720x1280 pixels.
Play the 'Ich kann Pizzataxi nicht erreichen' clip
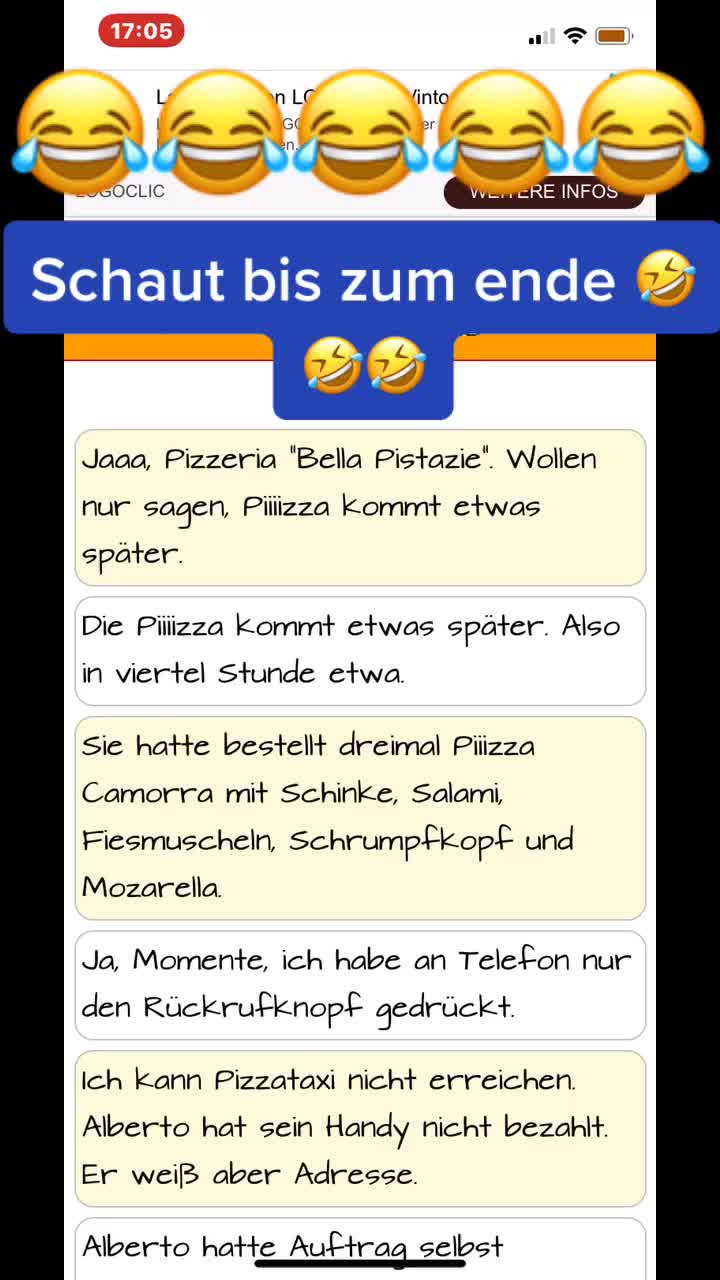[360, 1128]
